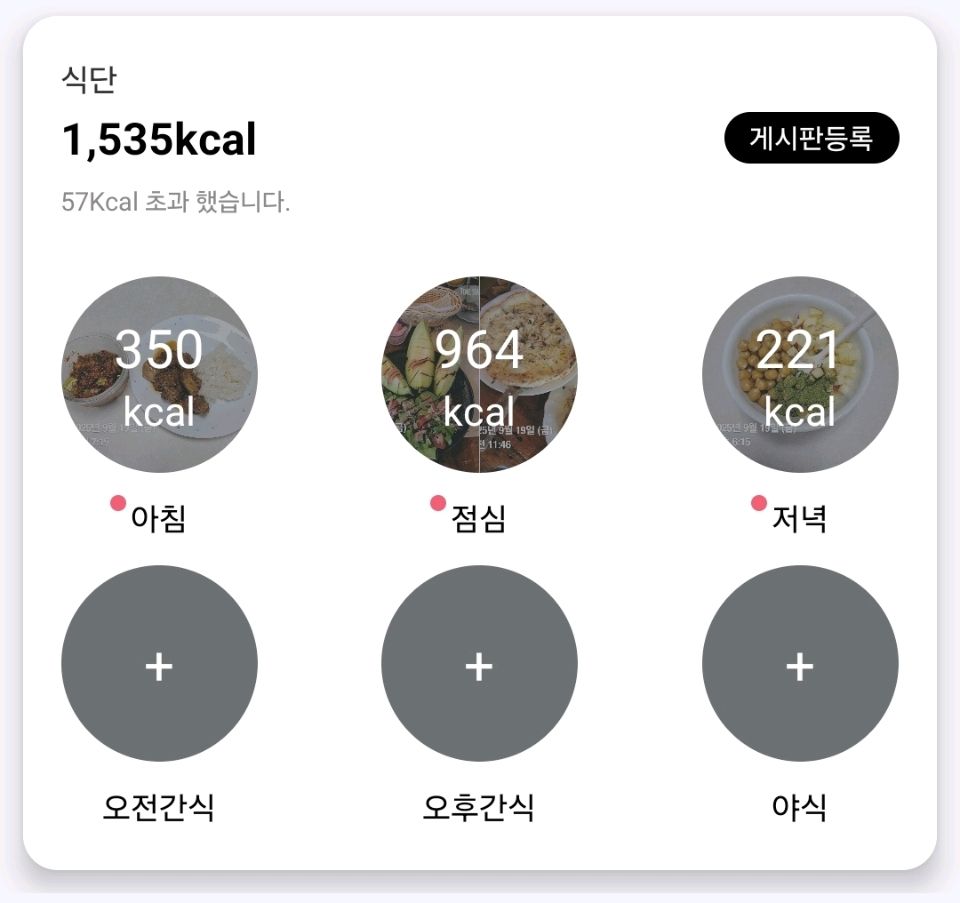Add a meal to 오후간식

click(x=479, y=664)
